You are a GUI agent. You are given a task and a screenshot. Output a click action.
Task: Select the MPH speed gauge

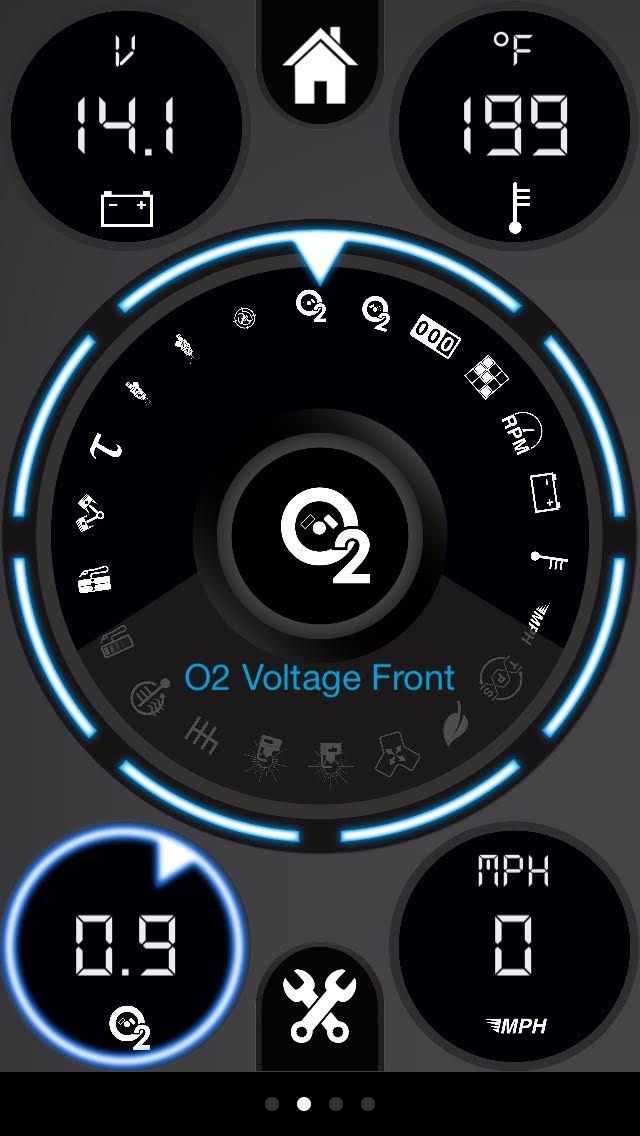point(516,944)
